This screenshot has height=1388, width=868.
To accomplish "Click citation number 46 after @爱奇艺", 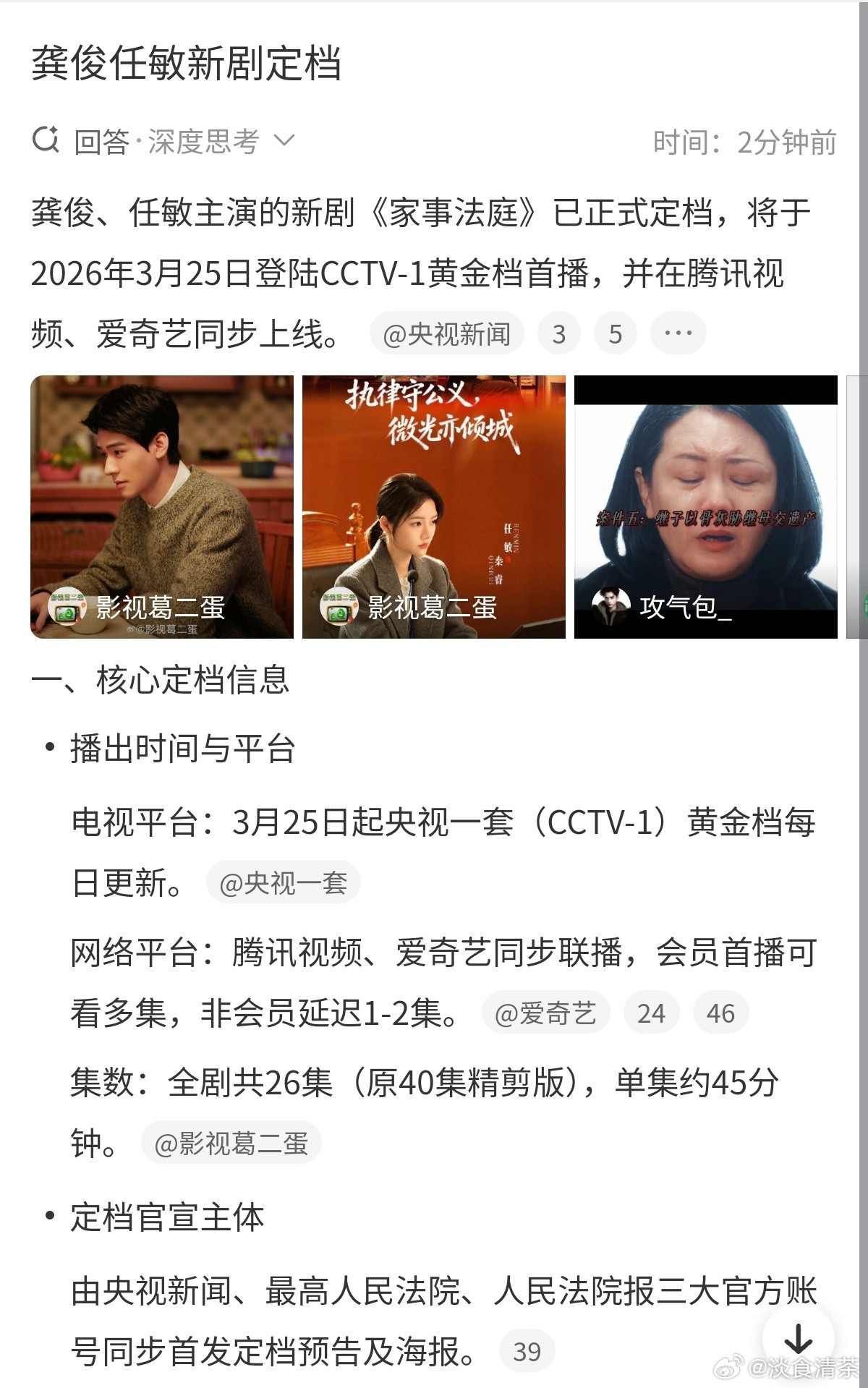I will (719, 1013).
